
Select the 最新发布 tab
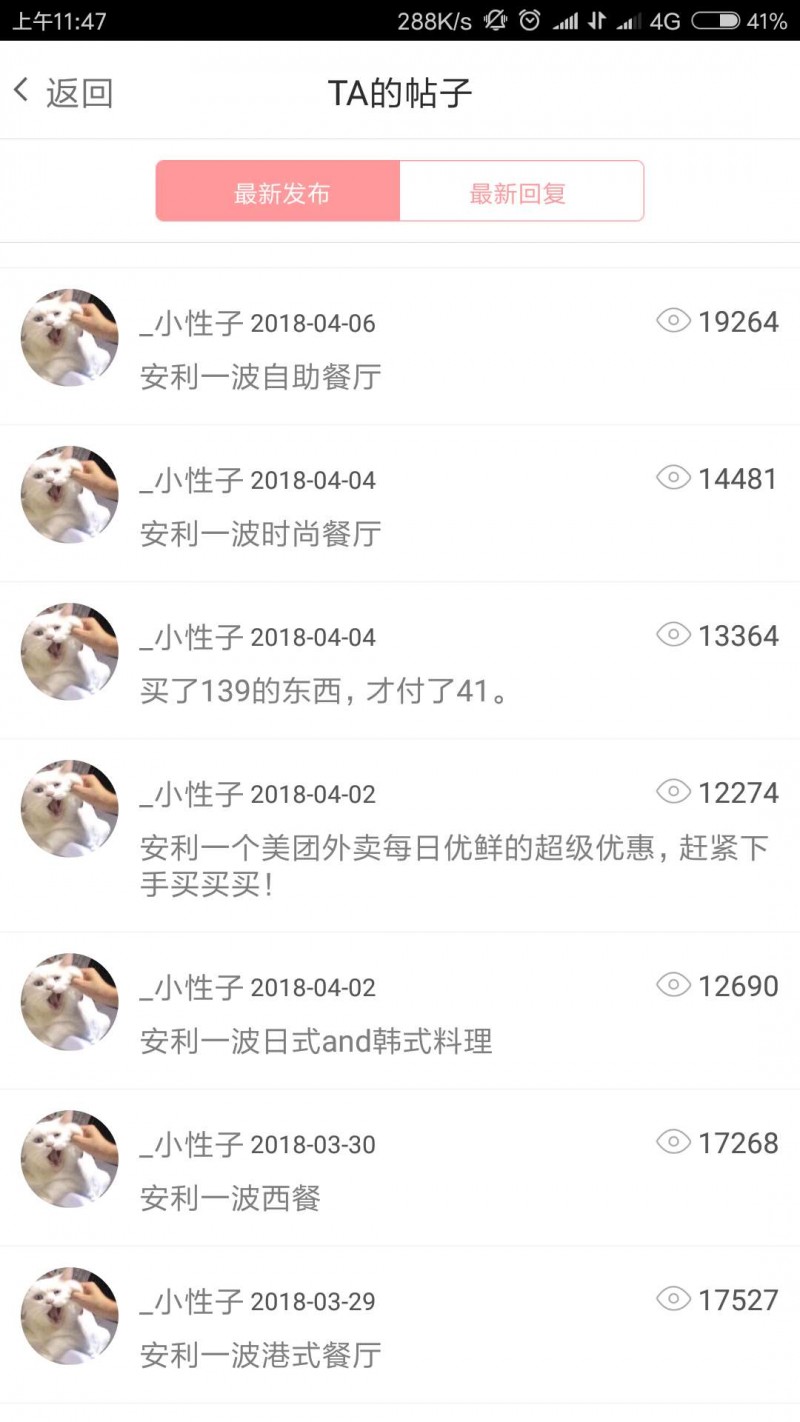point(279,192)
